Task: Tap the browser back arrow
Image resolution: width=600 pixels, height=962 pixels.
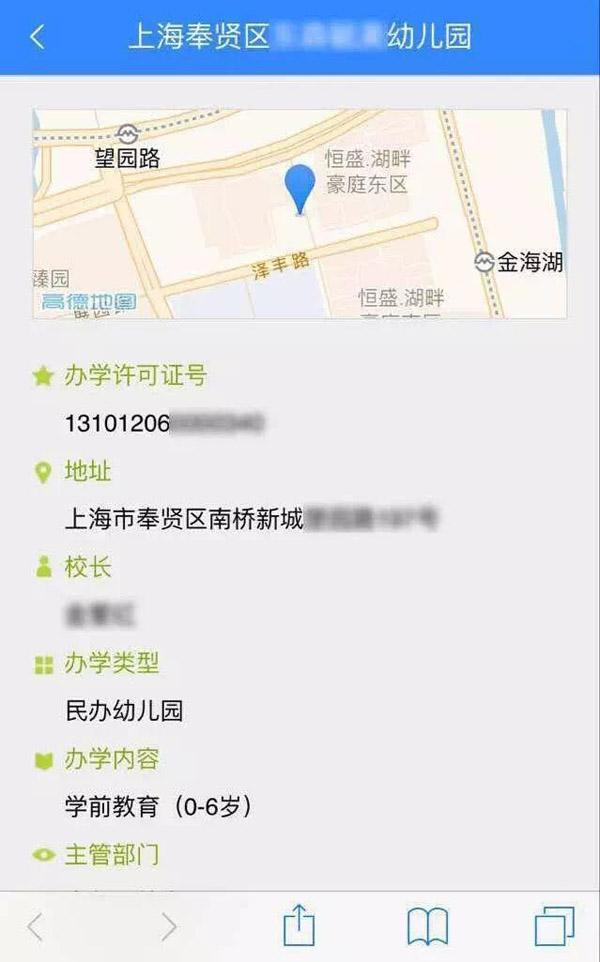Action: pyautogui.click(x=35, y=927)
